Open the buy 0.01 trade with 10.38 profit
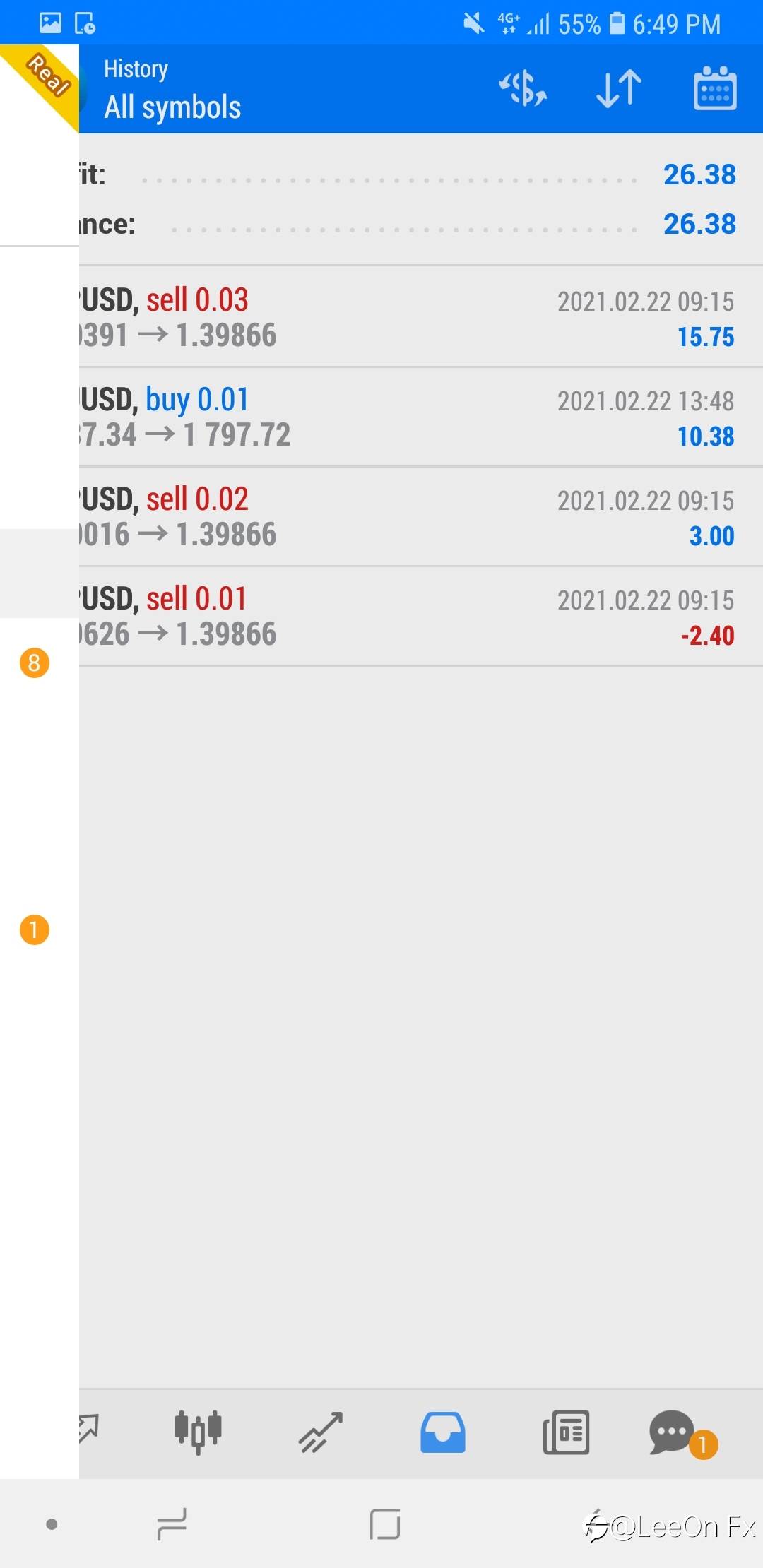 coord(421,417)
